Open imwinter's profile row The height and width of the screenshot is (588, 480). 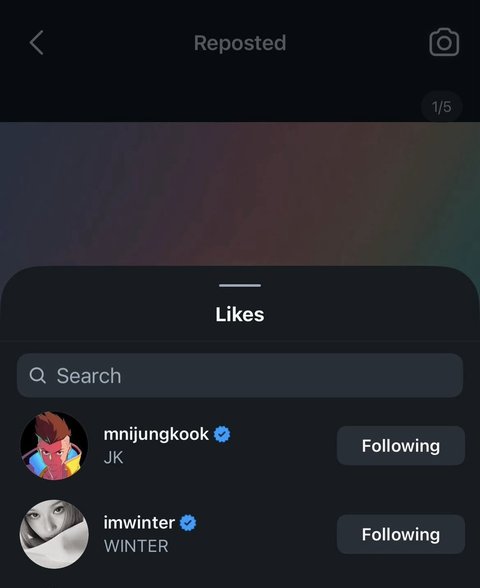(x=240, y=534)
